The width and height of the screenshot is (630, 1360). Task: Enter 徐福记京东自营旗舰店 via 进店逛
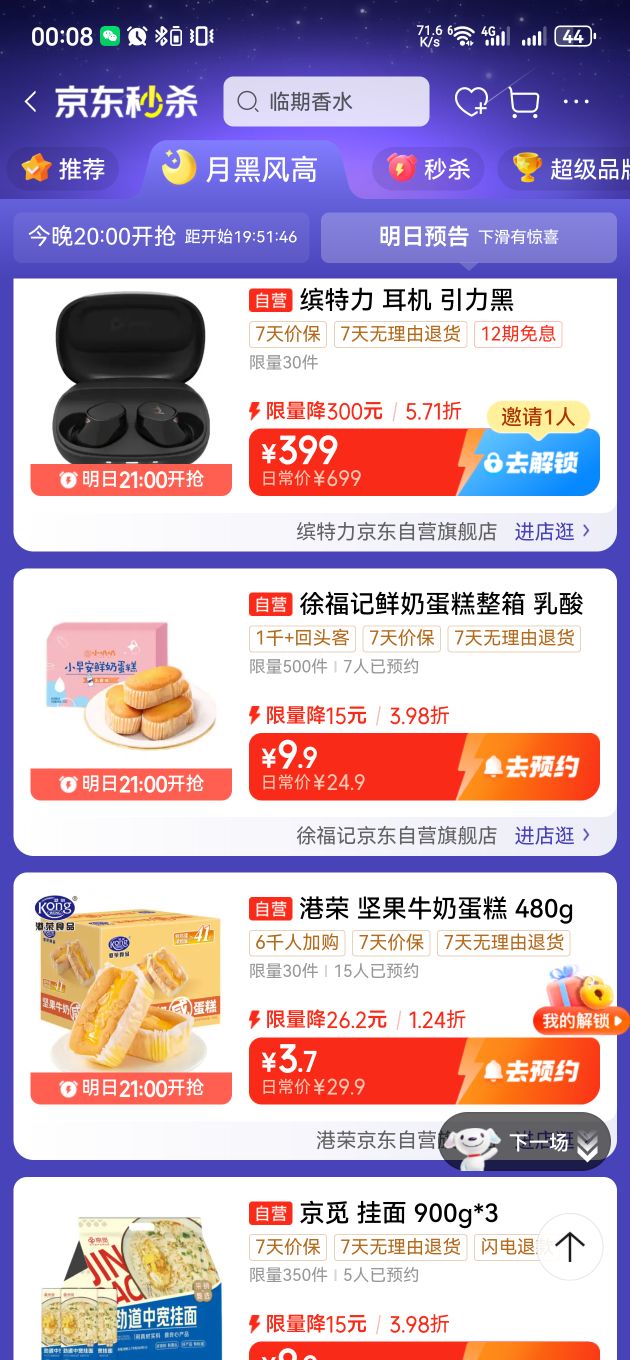552,835
